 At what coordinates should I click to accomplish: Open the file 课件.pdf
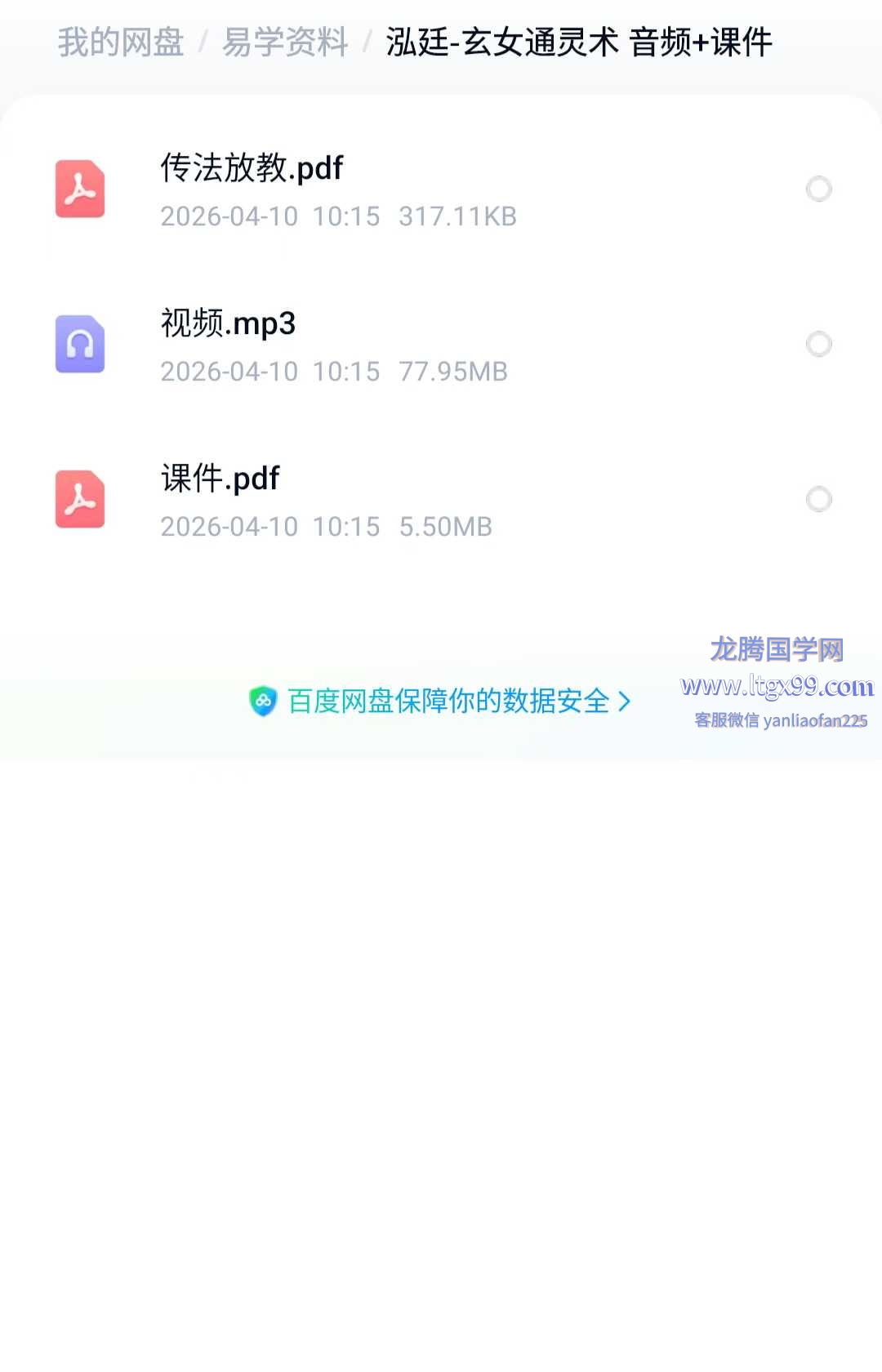tap(220, 479)
